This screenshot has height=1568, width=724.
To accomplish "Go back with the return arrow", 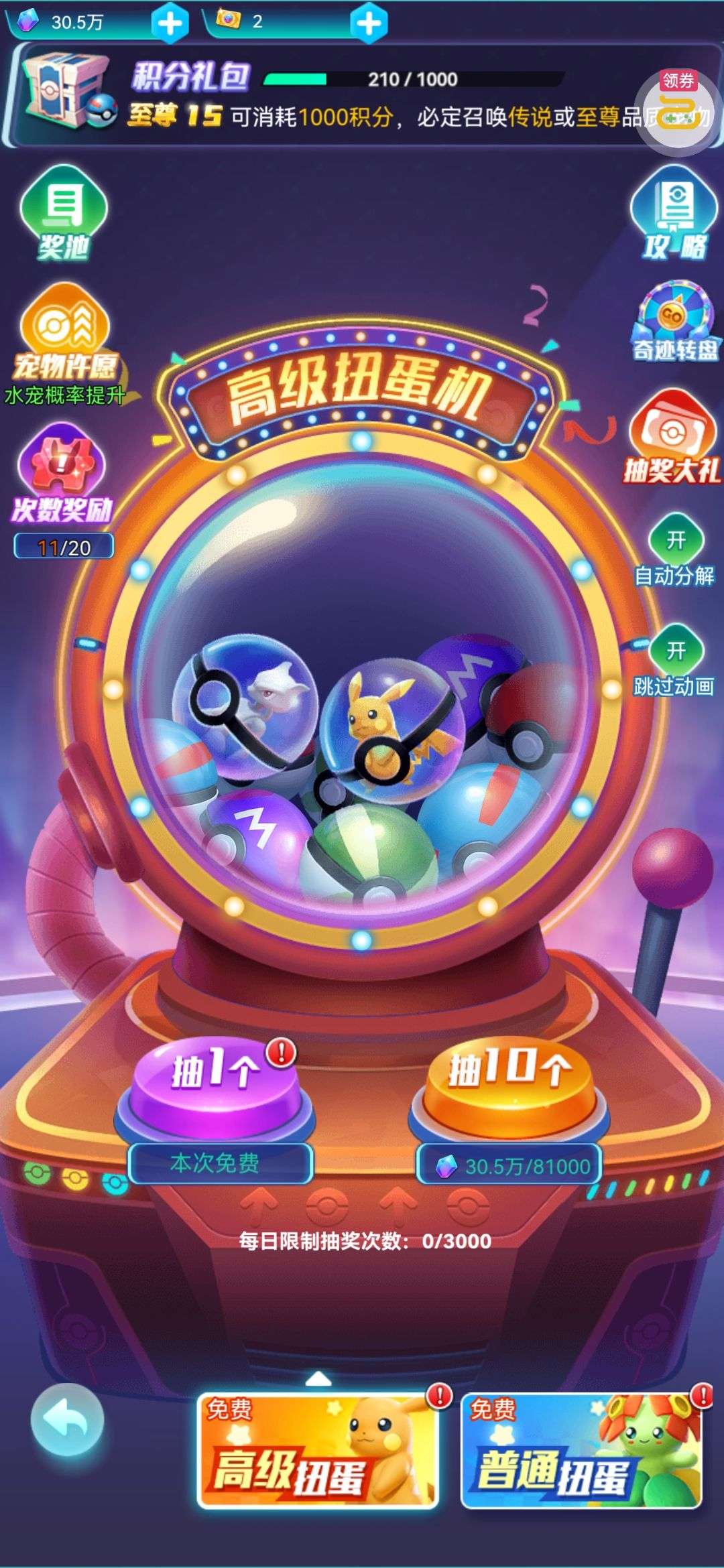I will coord(67,1421).
